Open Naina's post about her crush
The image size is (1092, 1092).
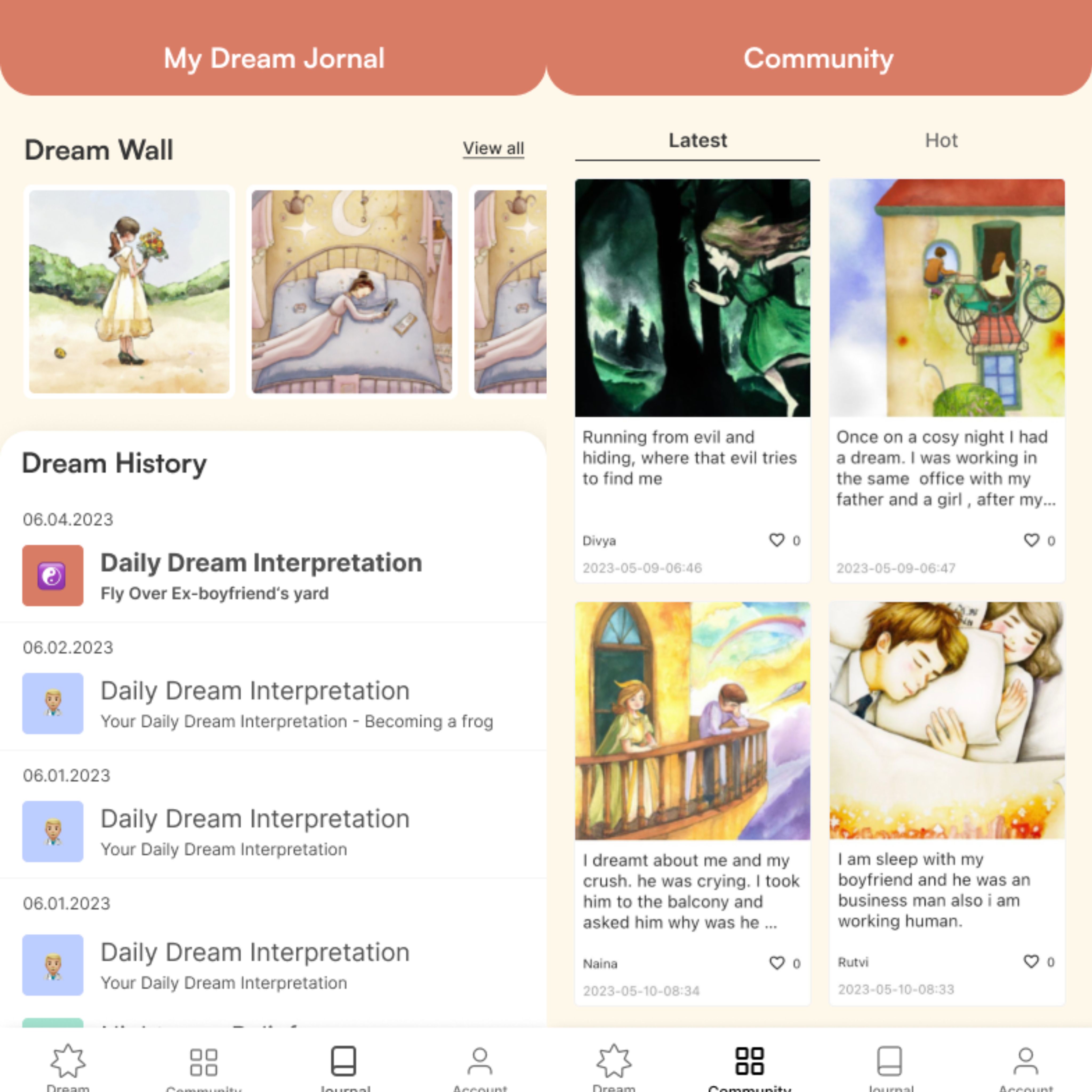[x=692, y=803]
